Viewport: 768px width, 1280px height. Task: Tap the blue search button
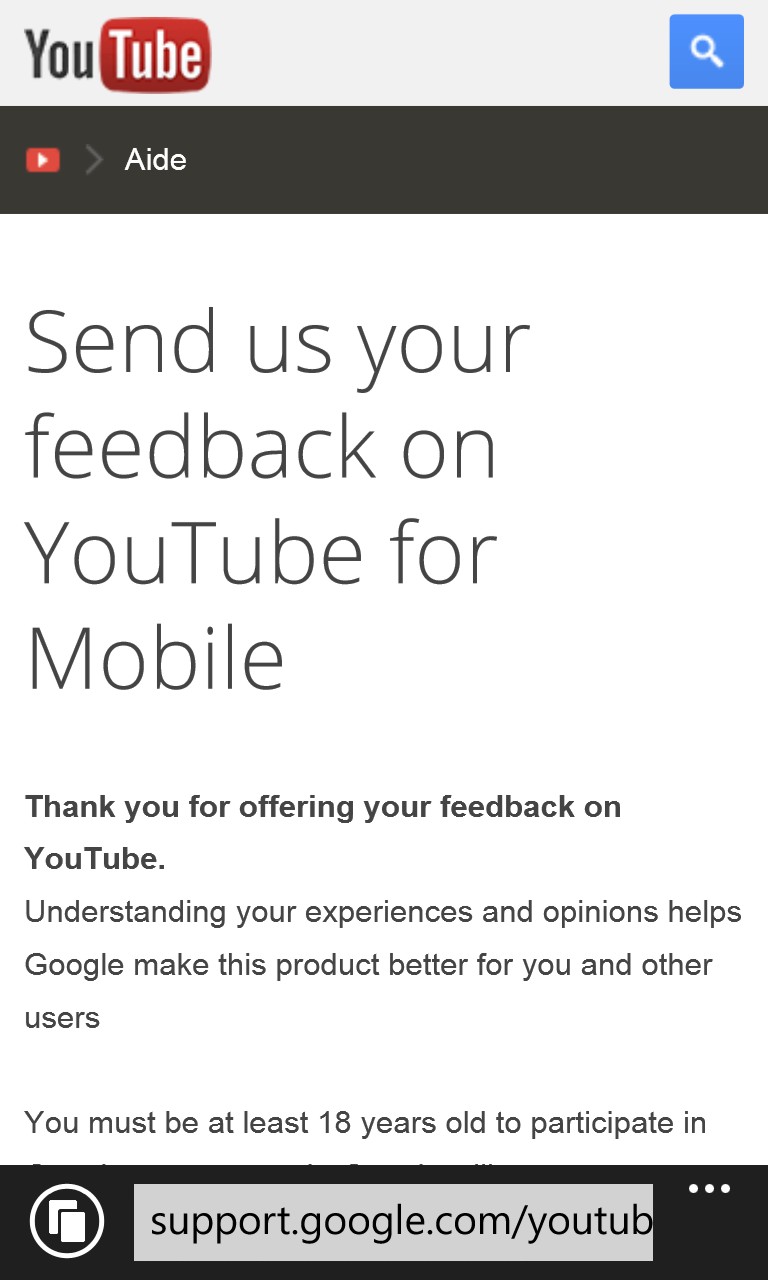click(706, 52)
